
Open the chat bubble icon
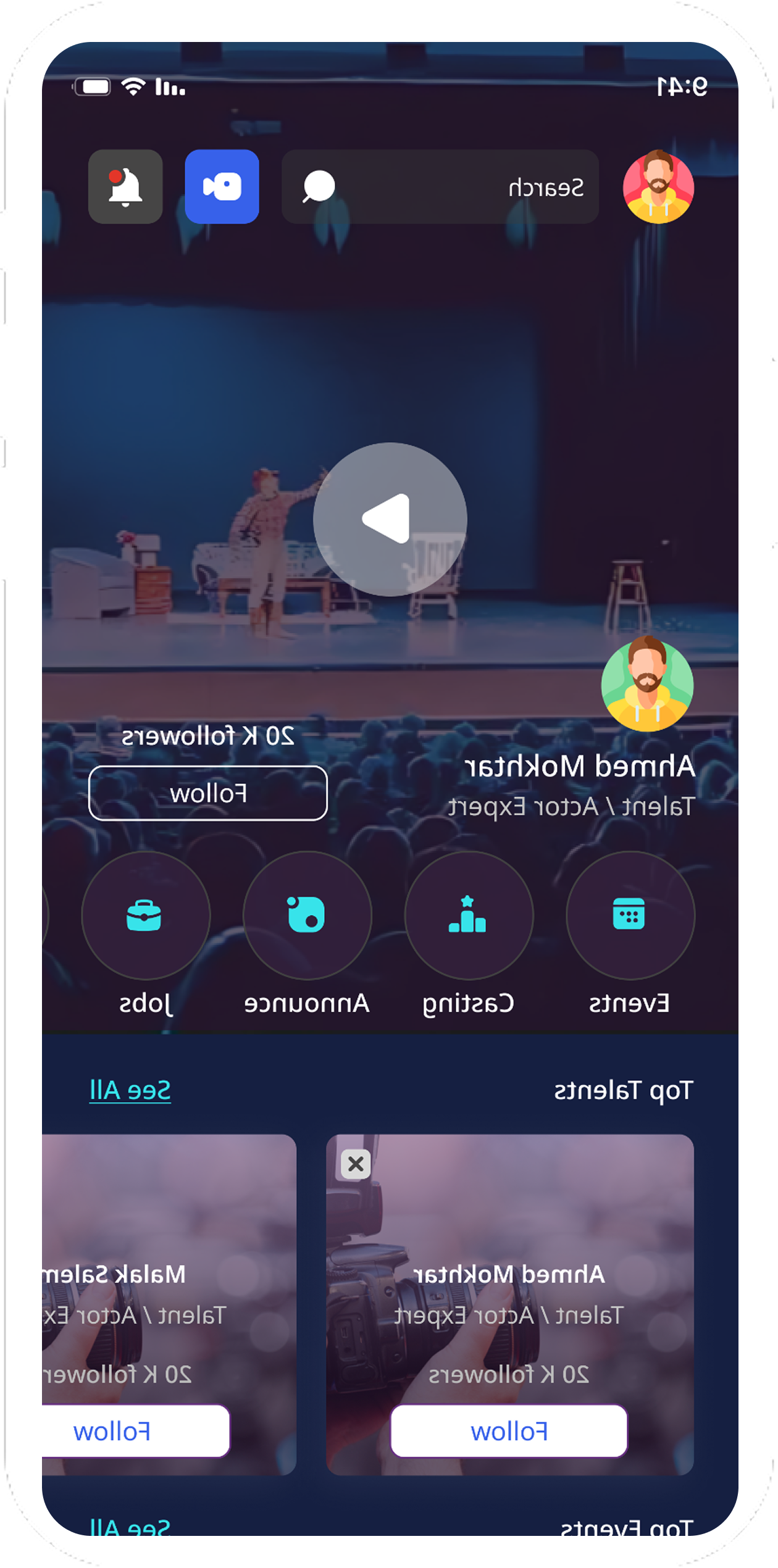point(319,186)
